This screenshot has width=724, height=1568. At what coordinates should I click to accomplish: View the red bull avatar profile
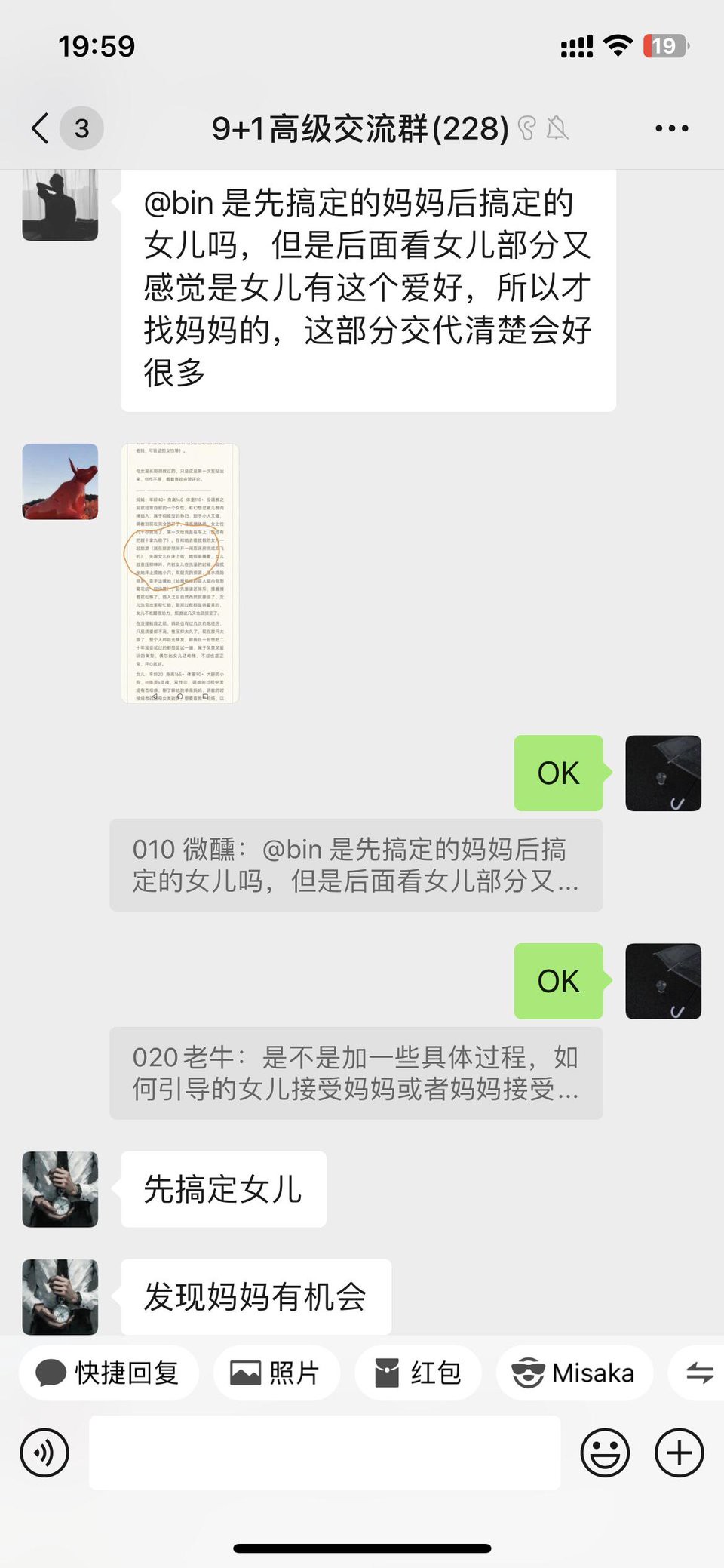click(x=60, y=481)
